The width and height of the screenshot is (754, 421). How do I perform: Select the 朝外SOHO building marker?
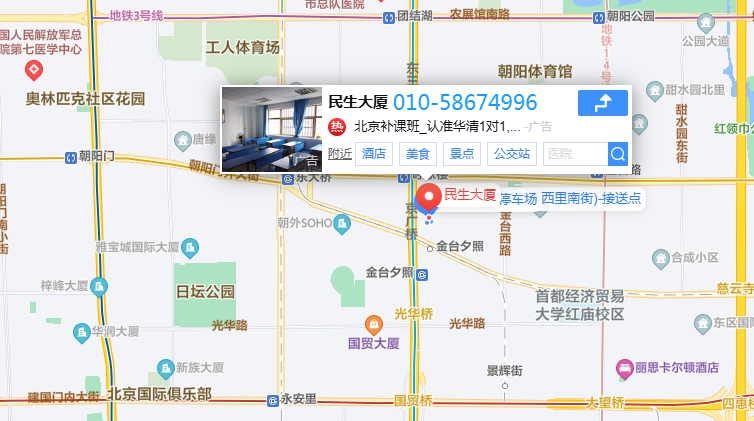[342, 224]
